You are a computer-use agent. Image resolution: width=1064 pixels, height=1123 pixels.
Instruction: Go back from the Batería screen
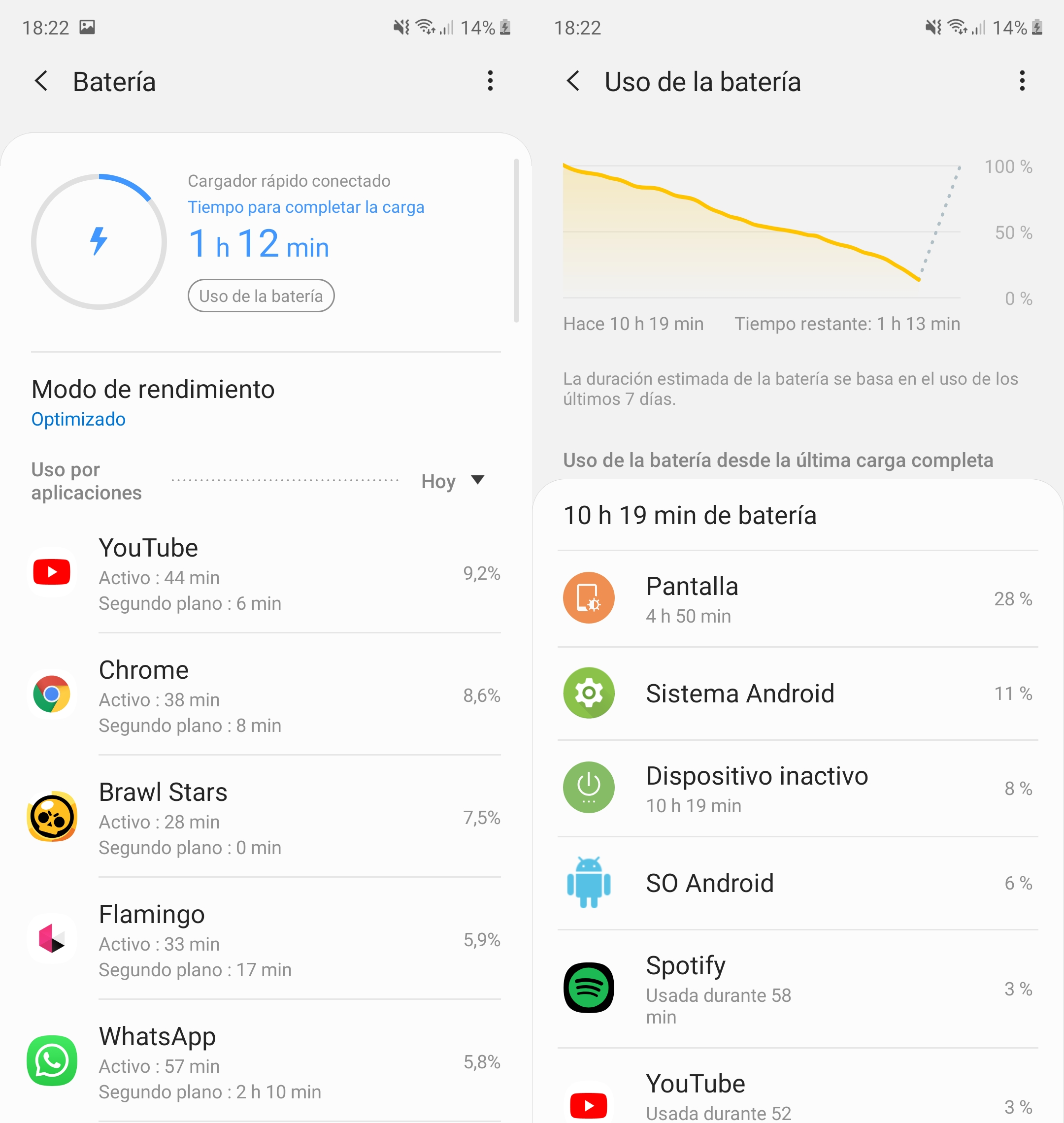click(x=41, y=81)
